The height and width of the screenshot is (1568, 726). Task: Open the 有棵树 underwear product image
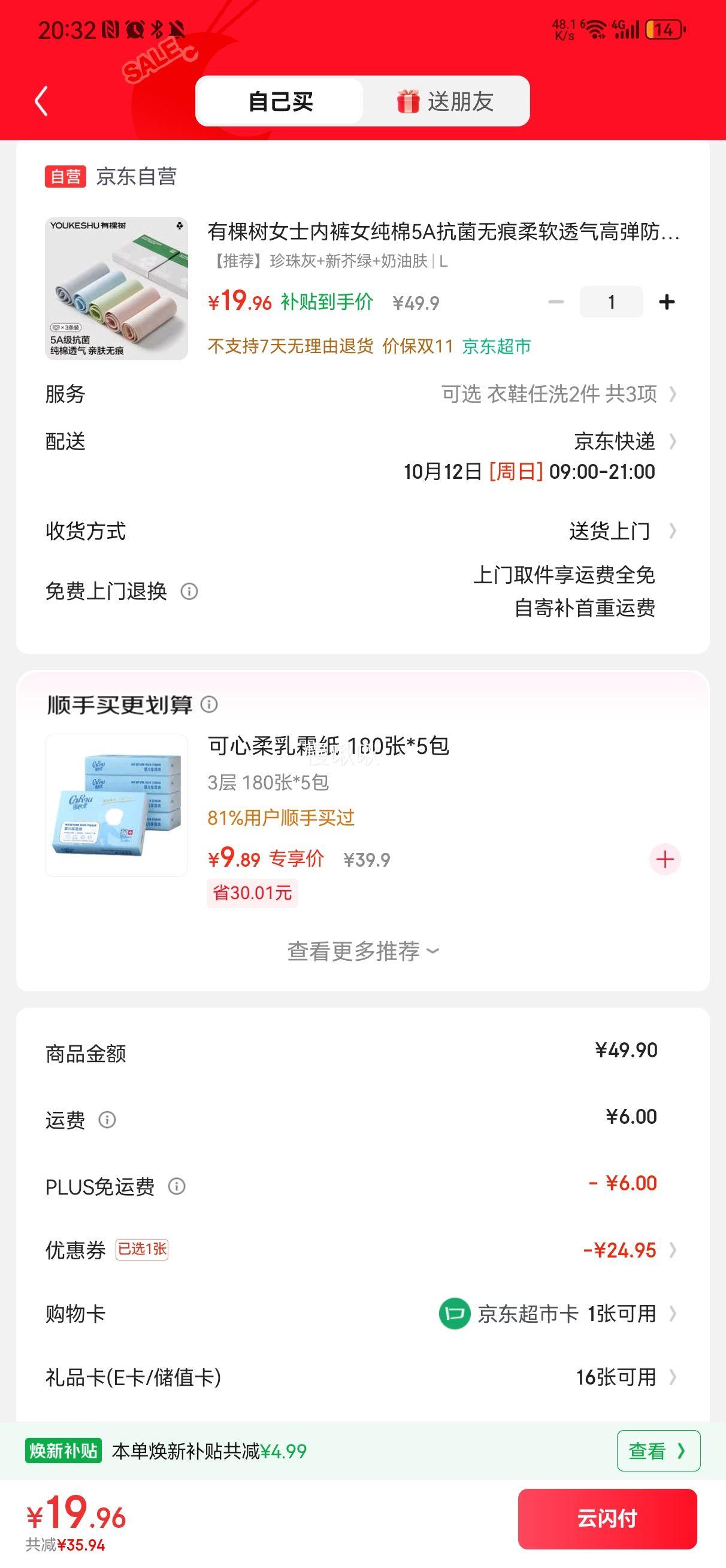click(116, 288)
